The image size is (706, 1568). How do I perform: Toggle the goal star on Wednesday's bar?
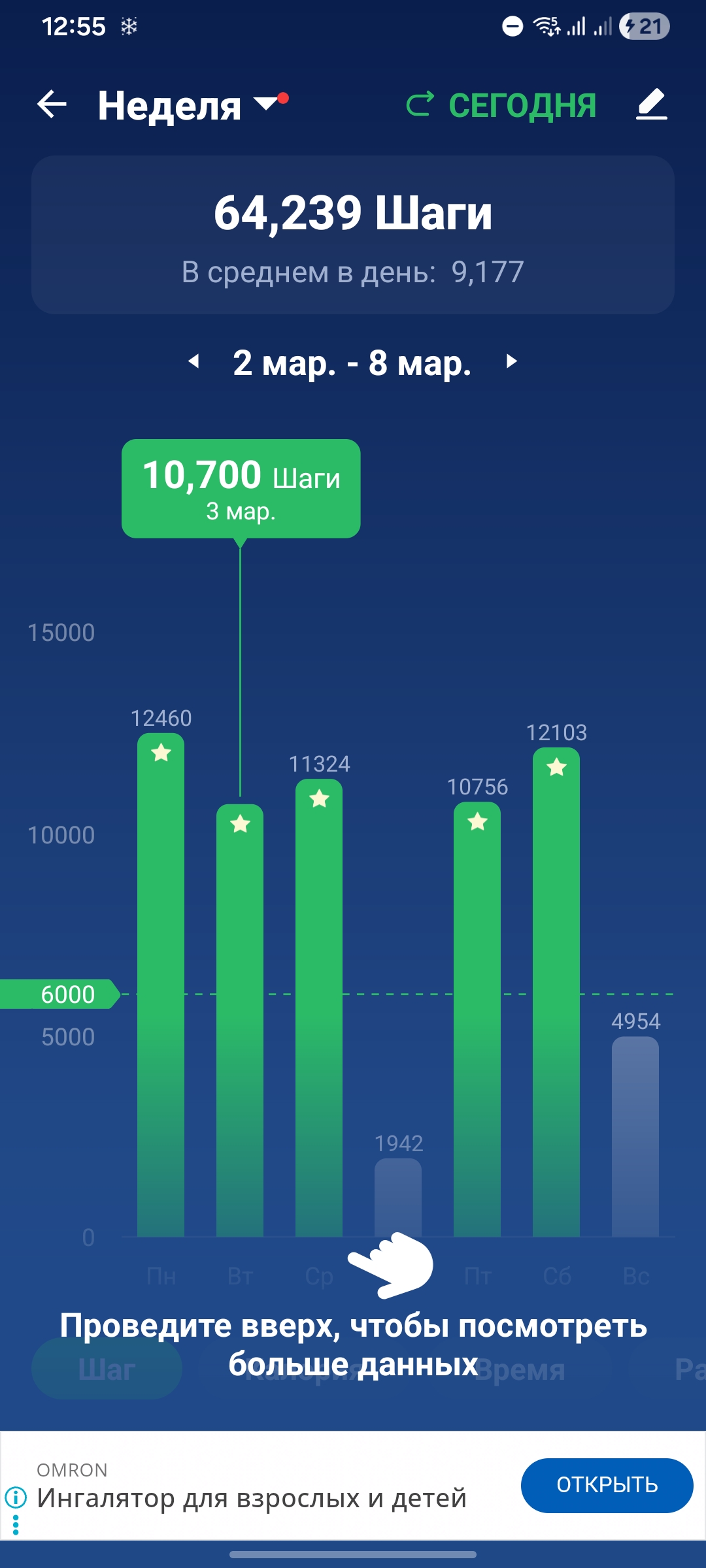pyautogui.click(x=318, y=798)
